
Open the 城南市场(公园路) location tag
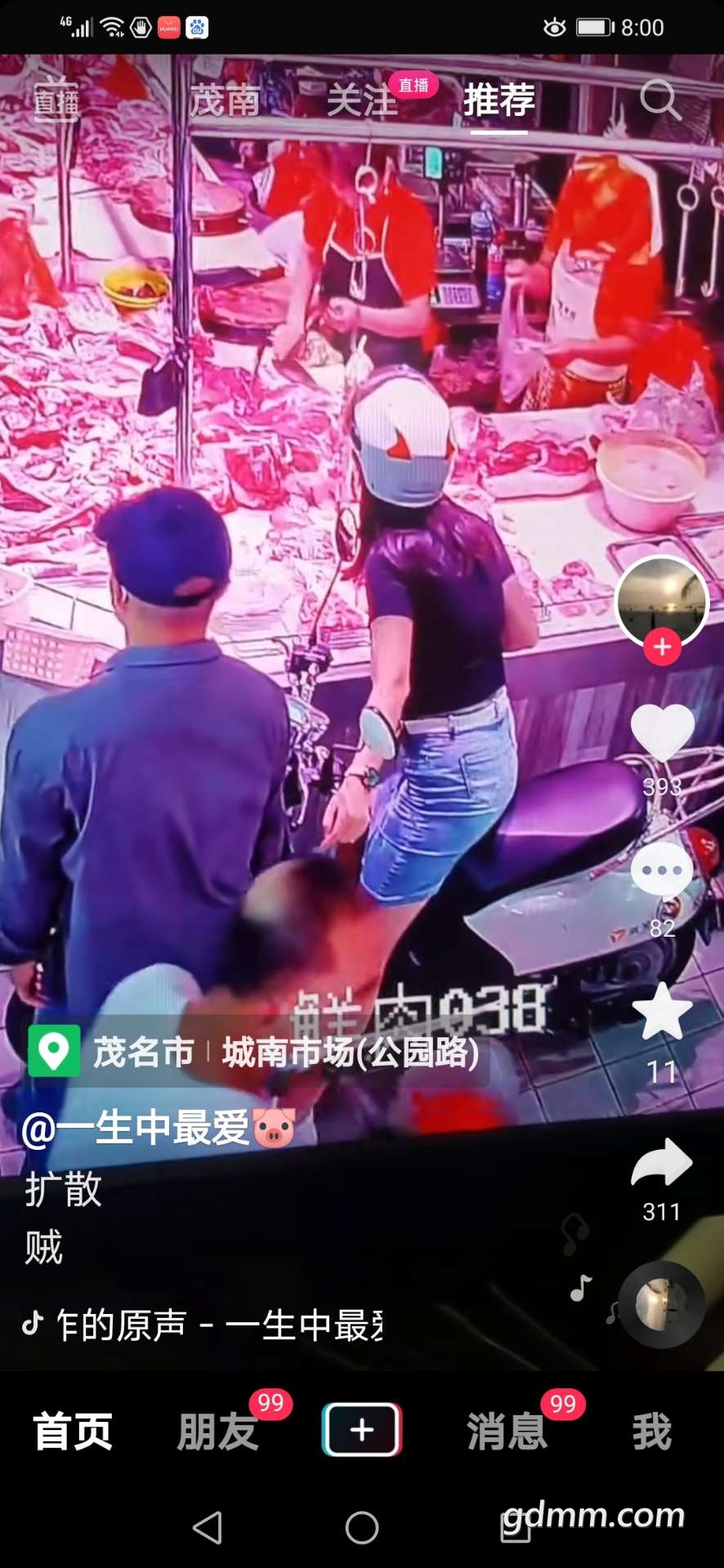[350, 1052]
